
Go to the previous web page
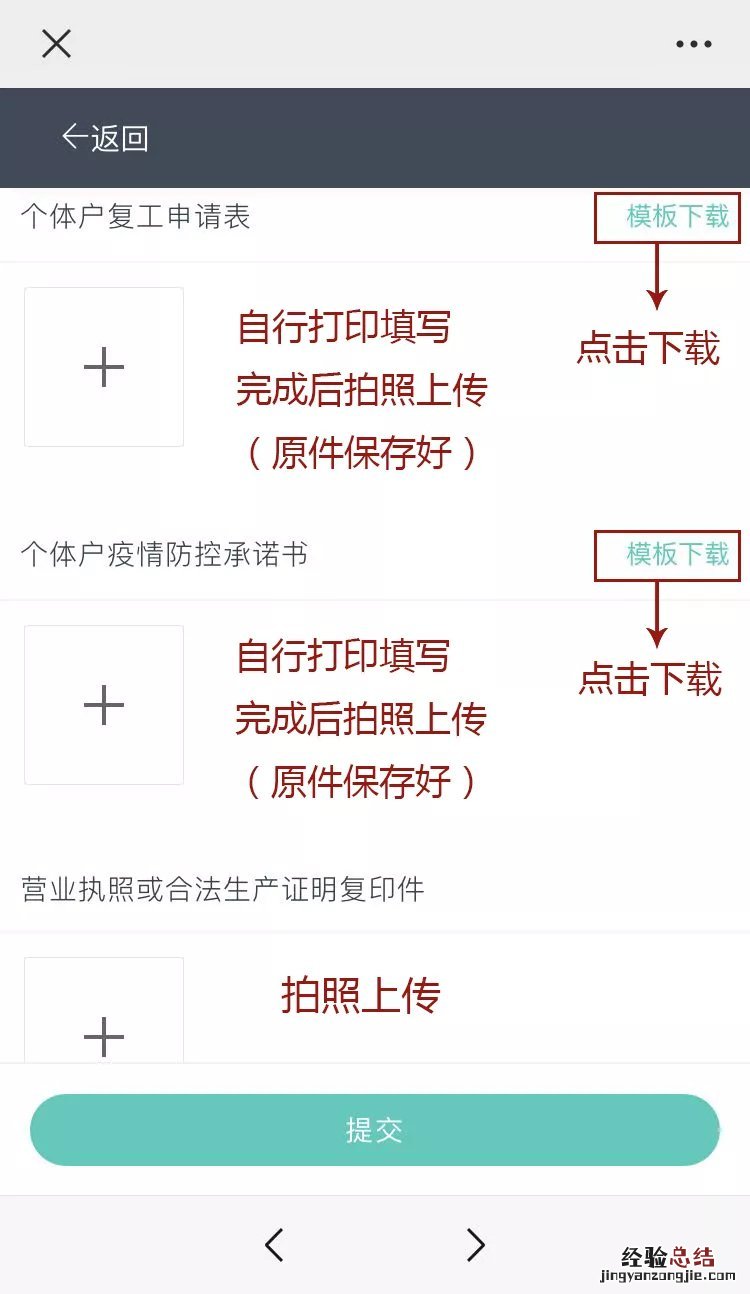(274, 1244)
